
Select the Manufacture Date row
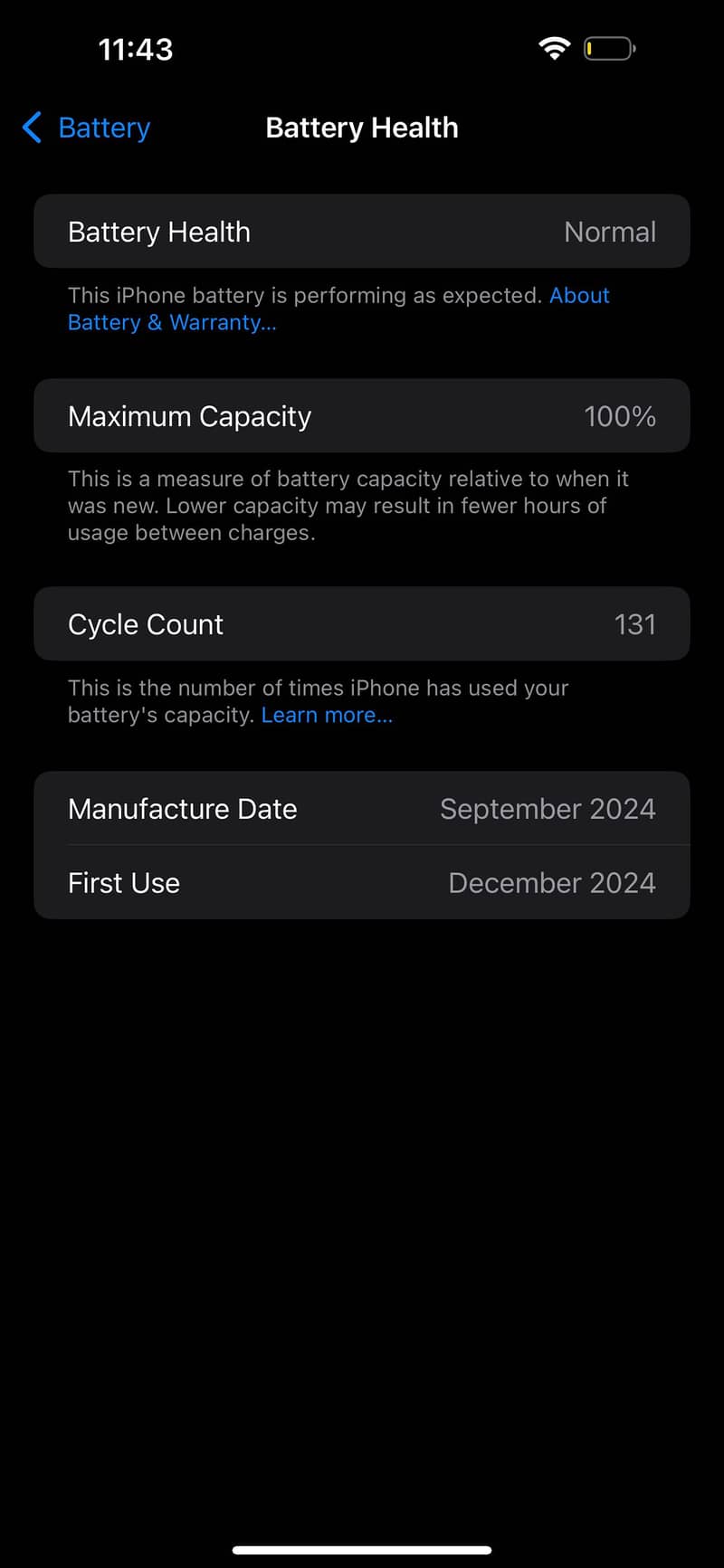tap(362, 809)
